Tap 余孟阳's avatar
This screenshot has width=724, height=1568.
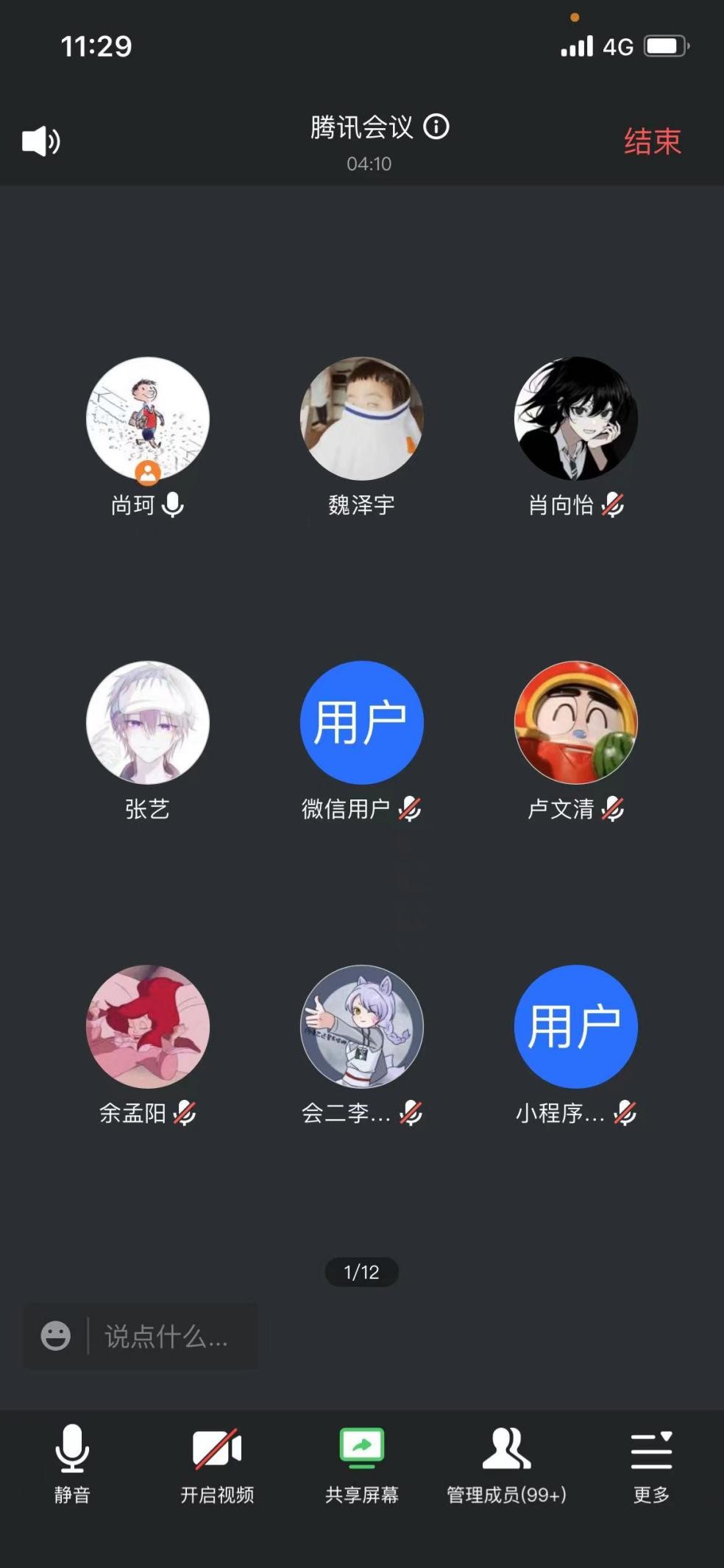tap(148, 1026)
